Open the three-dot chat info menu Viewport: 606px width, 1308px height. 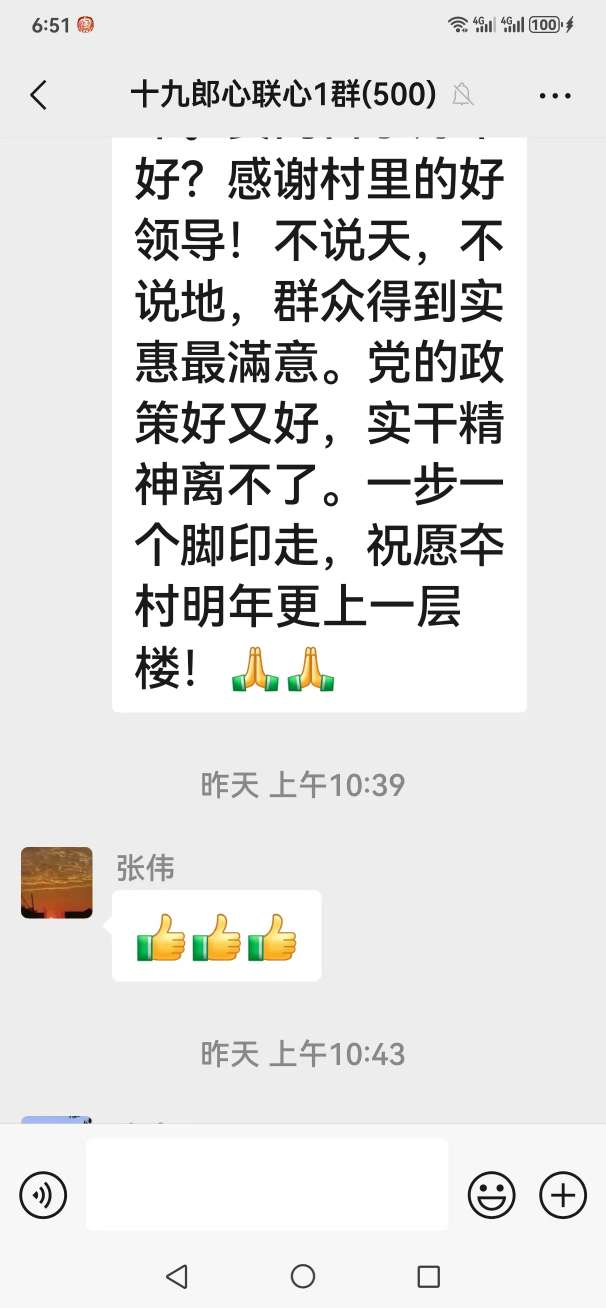point(555,96)
